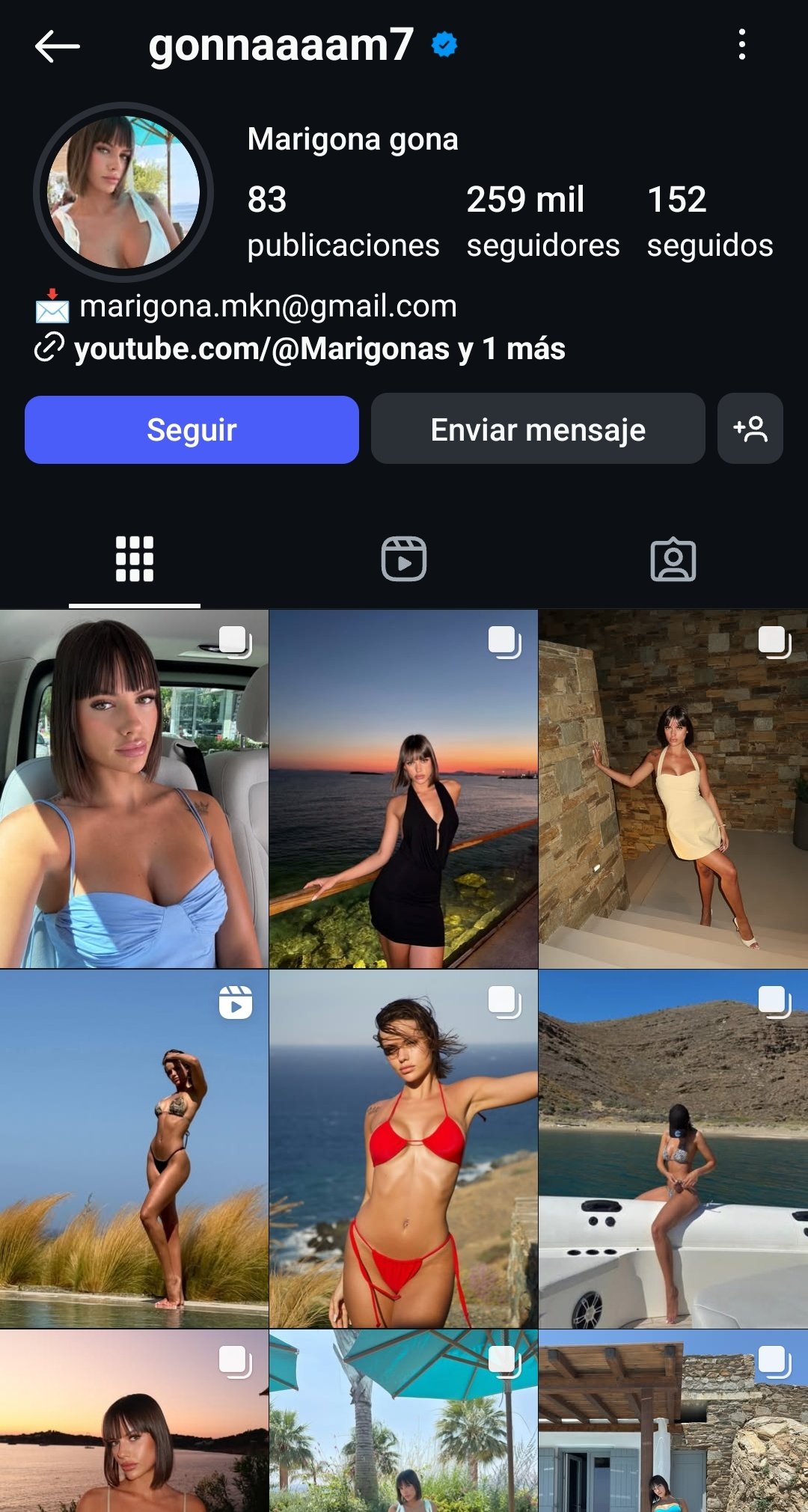Screen dimensions: 808x1512
Task: Show suggested accounts with add-person button
Action: (750, 429)
